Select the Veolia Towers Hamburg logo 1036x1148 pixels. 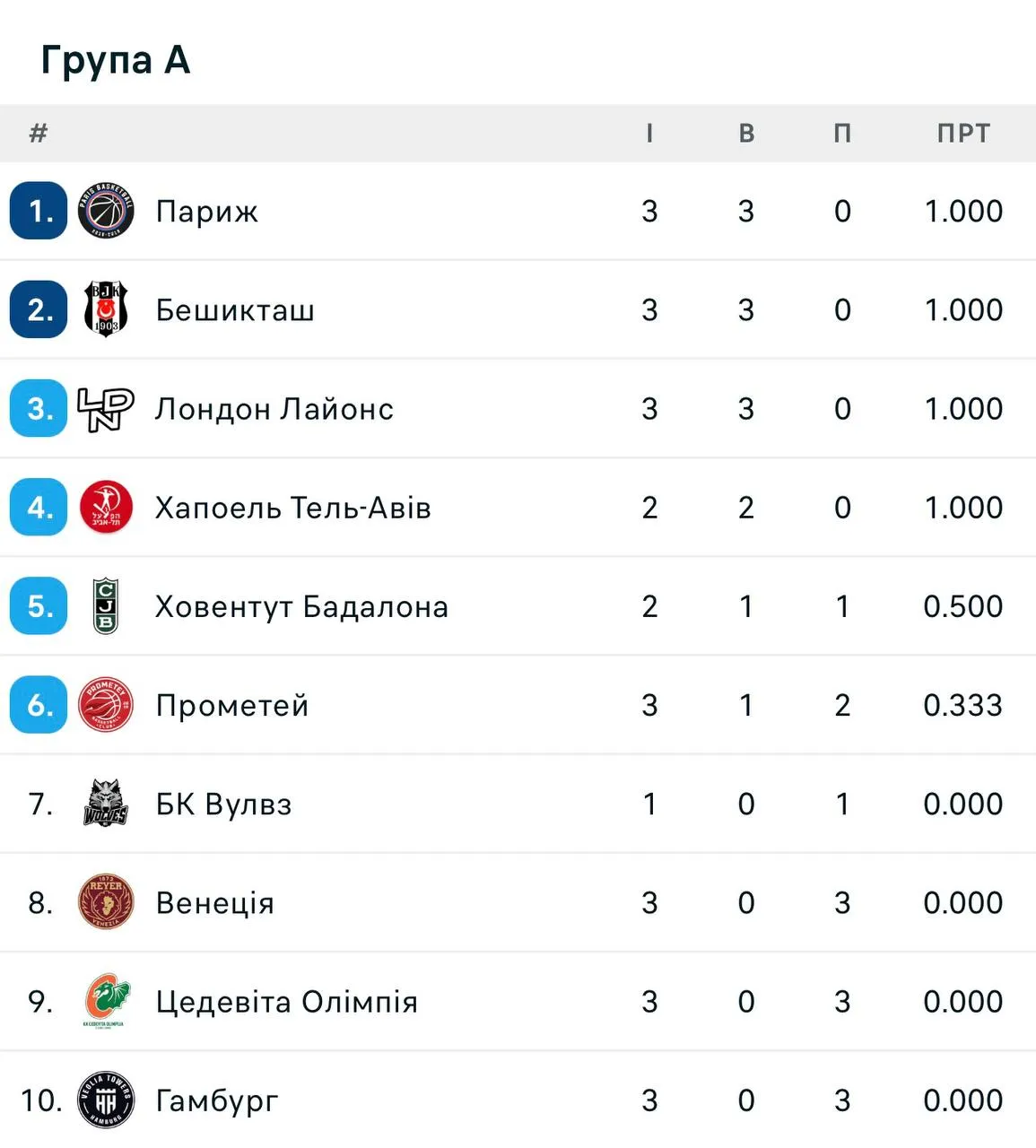105,1100
